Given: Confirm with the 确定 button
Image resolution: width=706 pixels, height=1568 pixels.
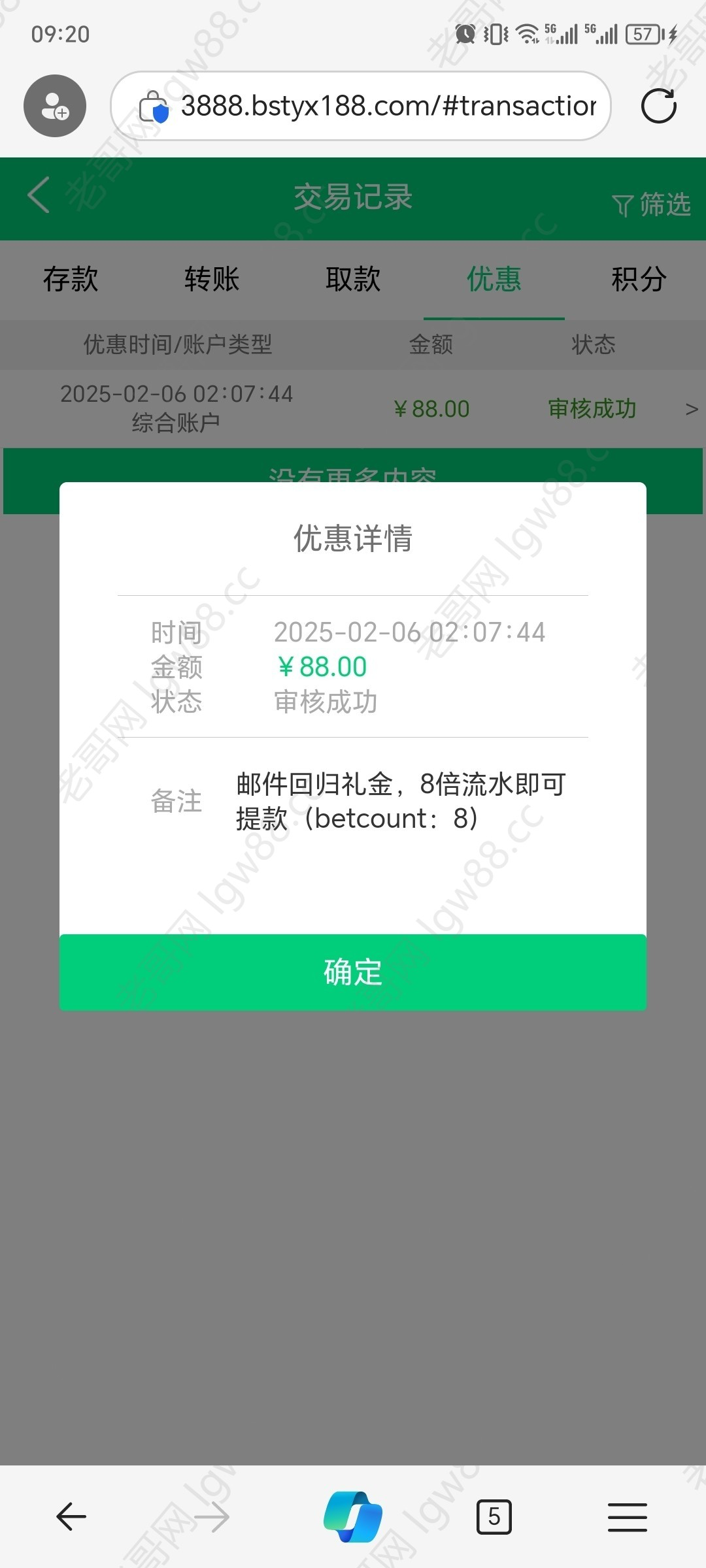Looking at the screenshot, I should [x=353, y=972].
